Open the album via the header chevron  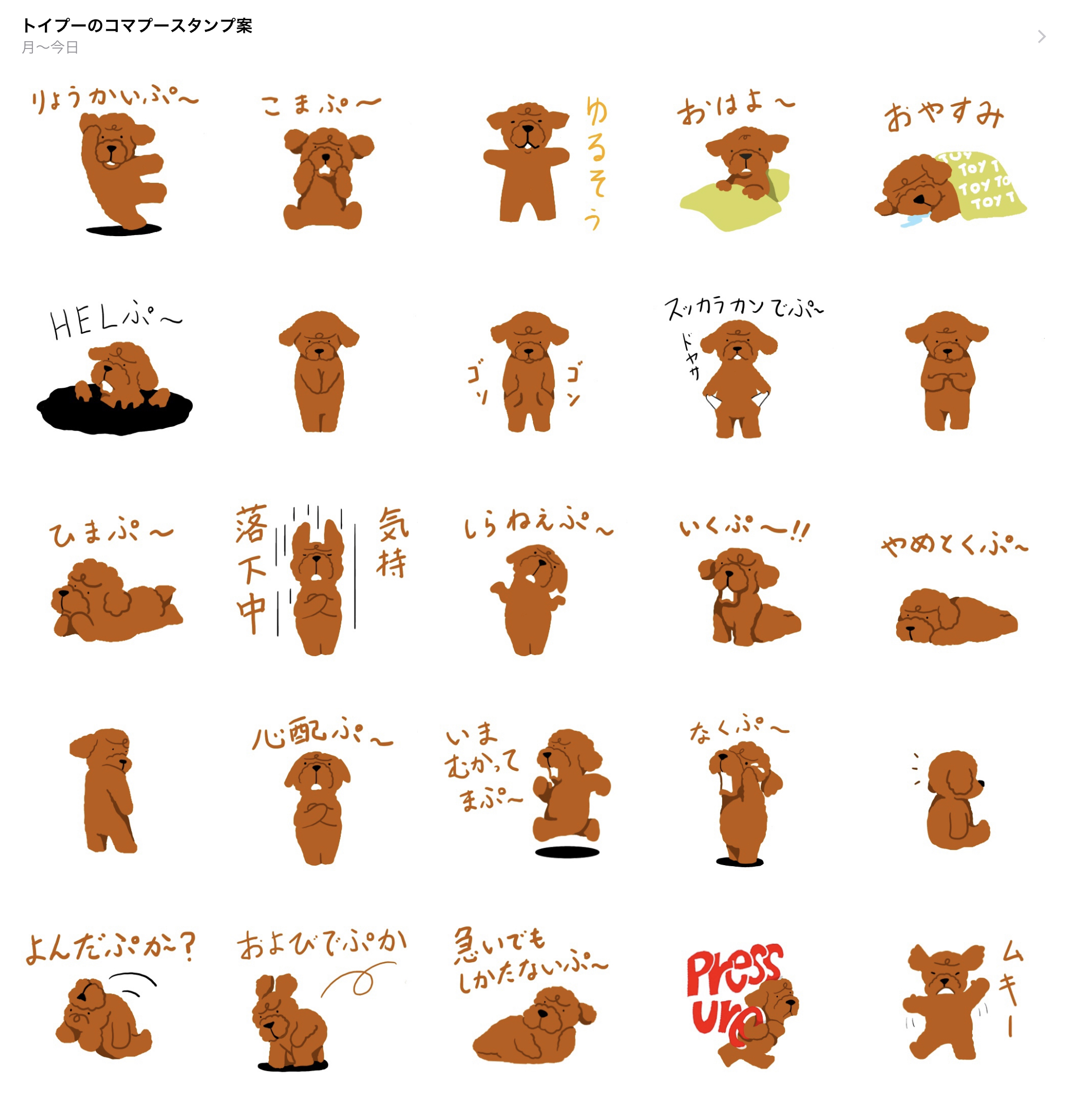pyautogui.click(x=1040, y=36)
